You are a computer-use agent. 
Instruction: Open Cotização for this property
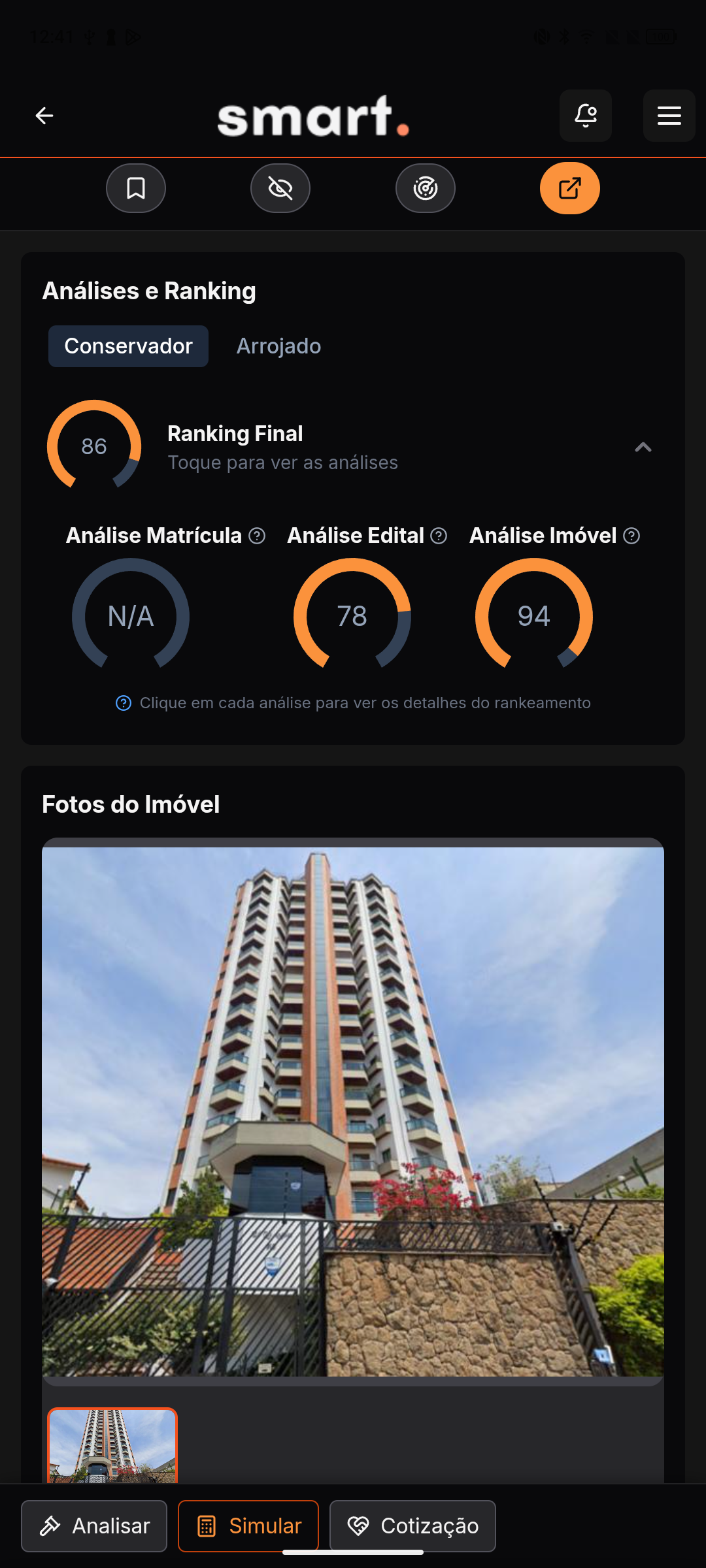tap(413, 1526)
